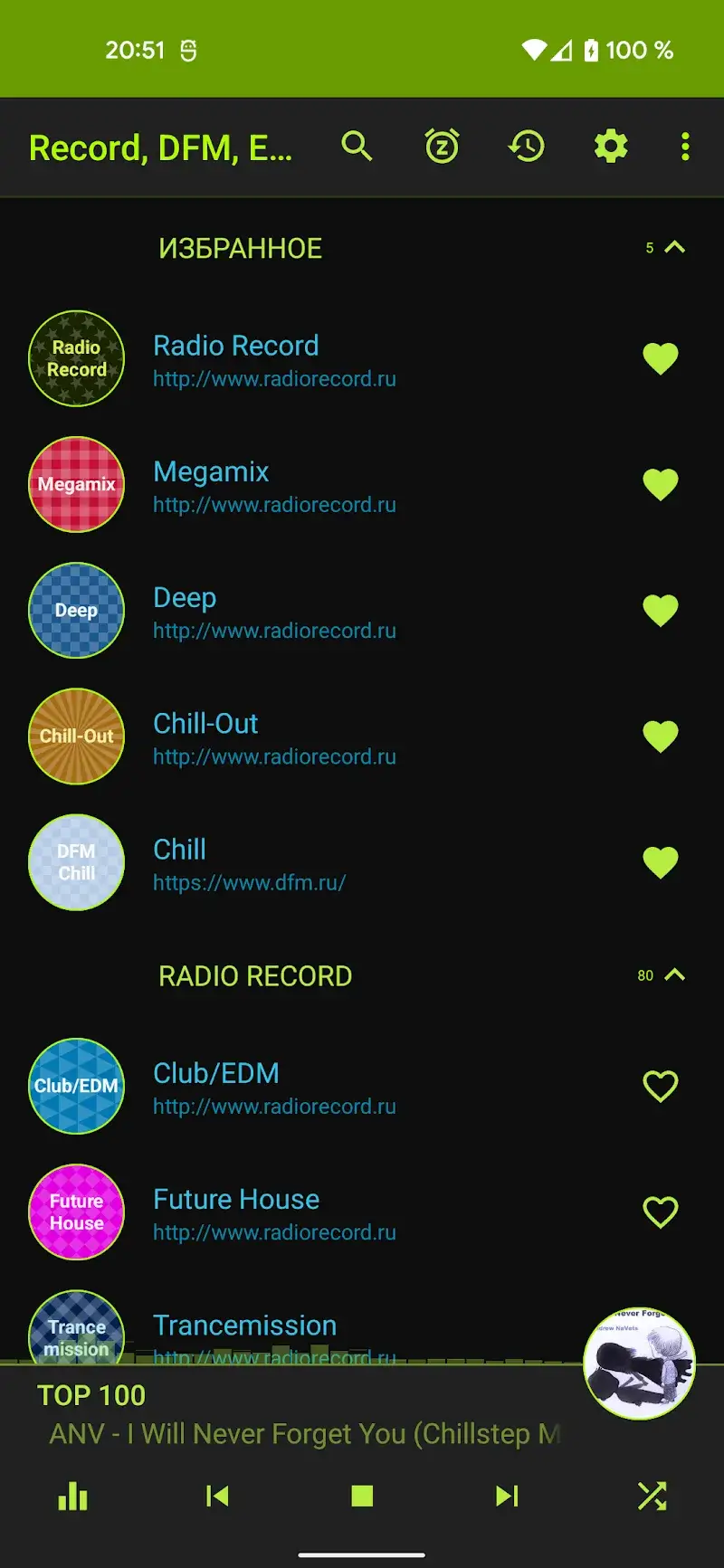
Task: Add Club/EDM to favorites
Action: coord(661,1086)
